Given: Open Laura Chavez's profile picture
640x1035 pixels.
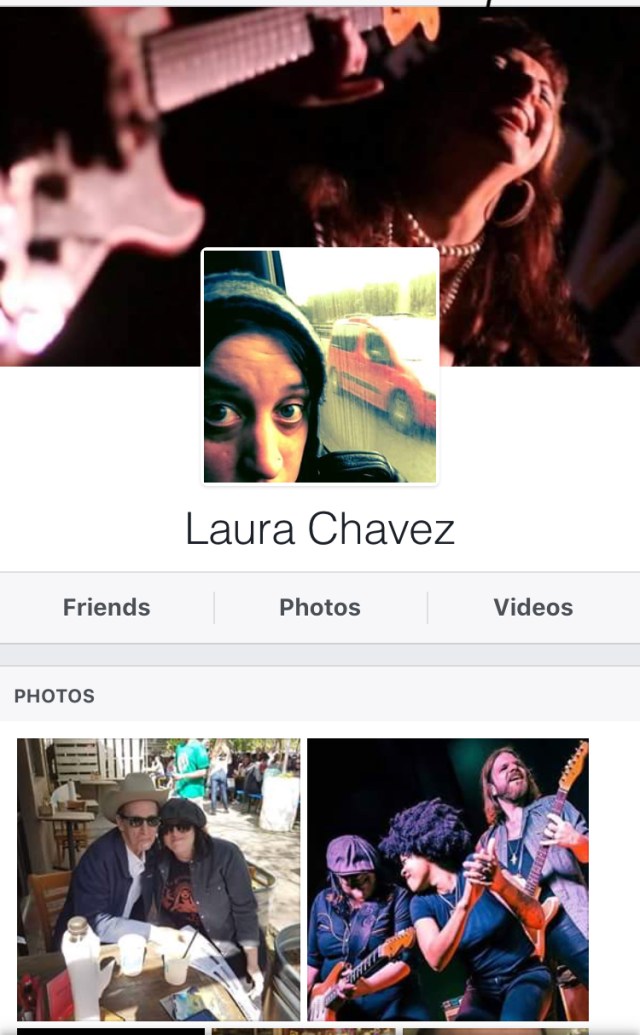Looking at the screenshot, I should pyautogui.click(x=320, y=366).
